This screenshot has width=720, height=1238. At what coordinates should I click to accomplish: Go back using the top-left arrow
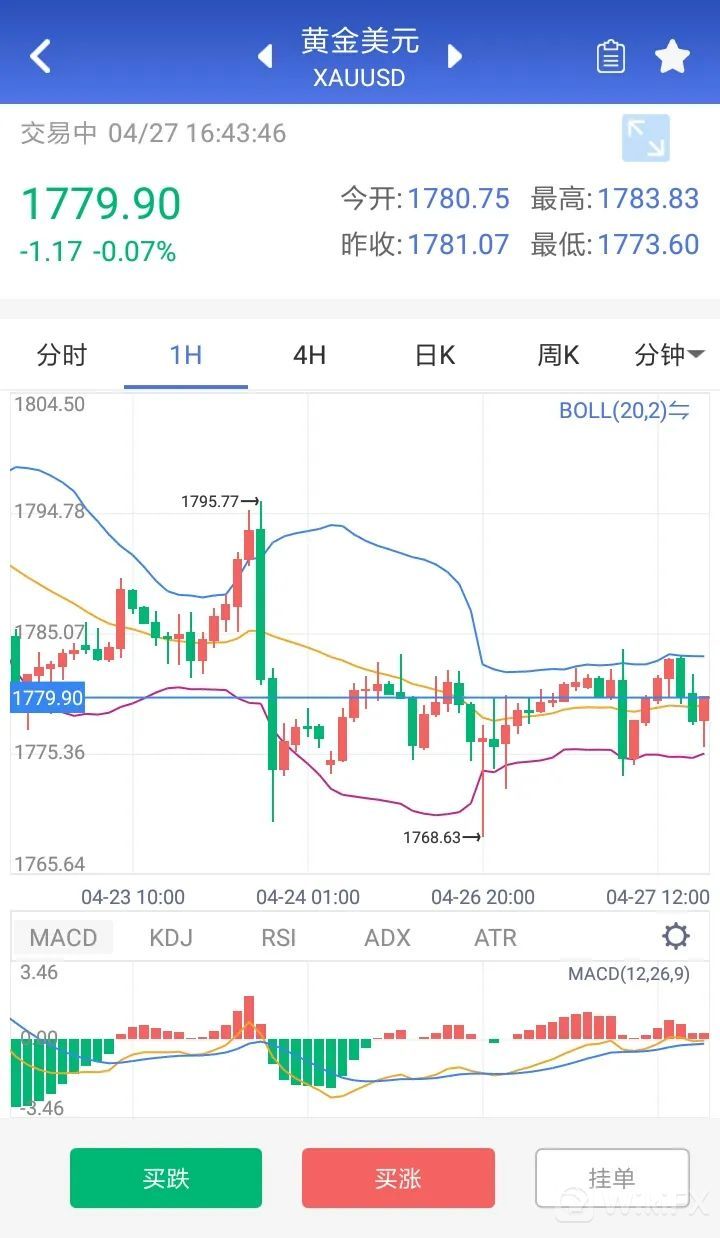click(x=40, y=56)
